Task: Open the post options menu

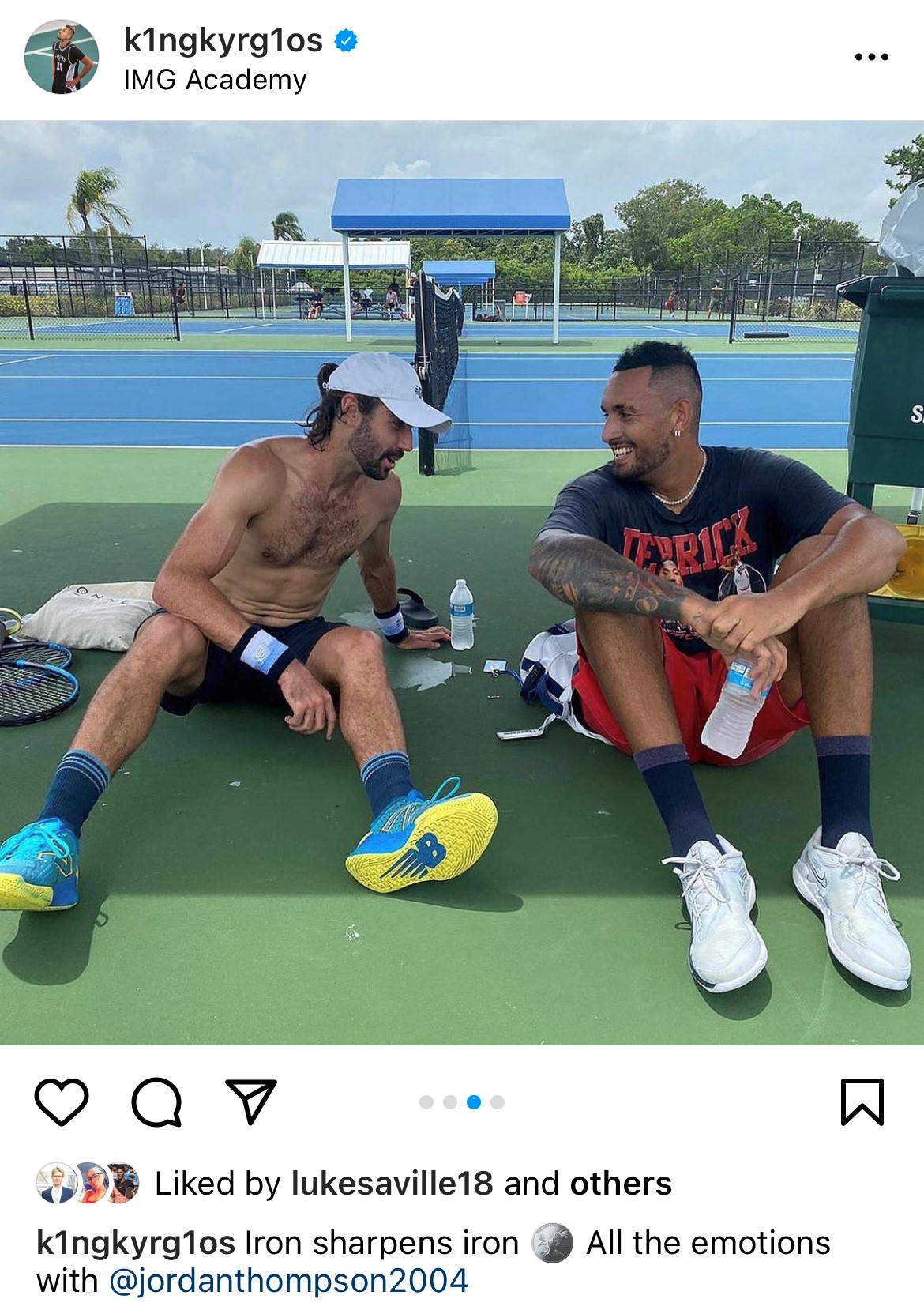Action: pyautogui.click(x=871, y=57)
